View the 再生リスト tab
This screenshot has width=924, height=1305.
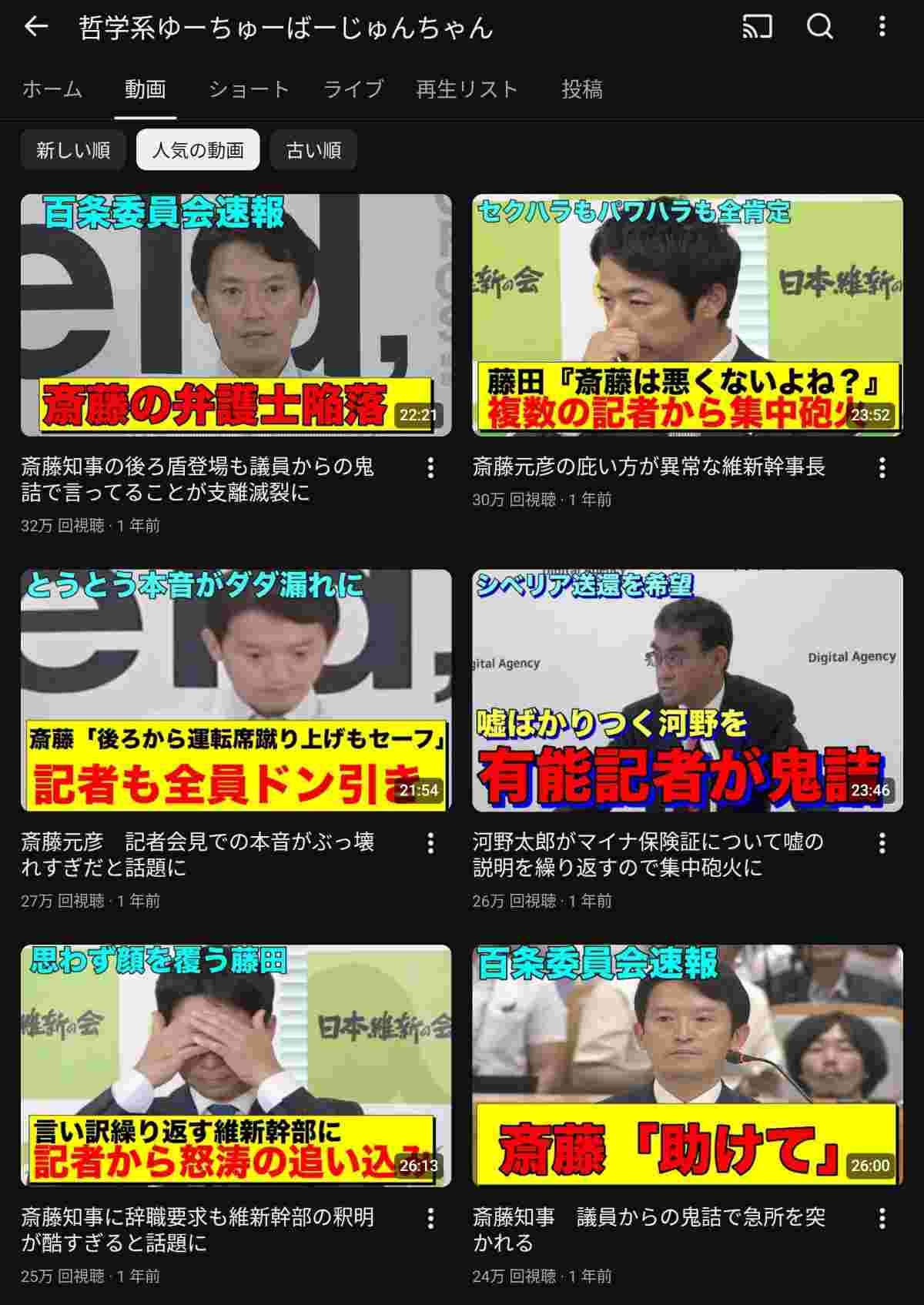[x=467, y=89]
